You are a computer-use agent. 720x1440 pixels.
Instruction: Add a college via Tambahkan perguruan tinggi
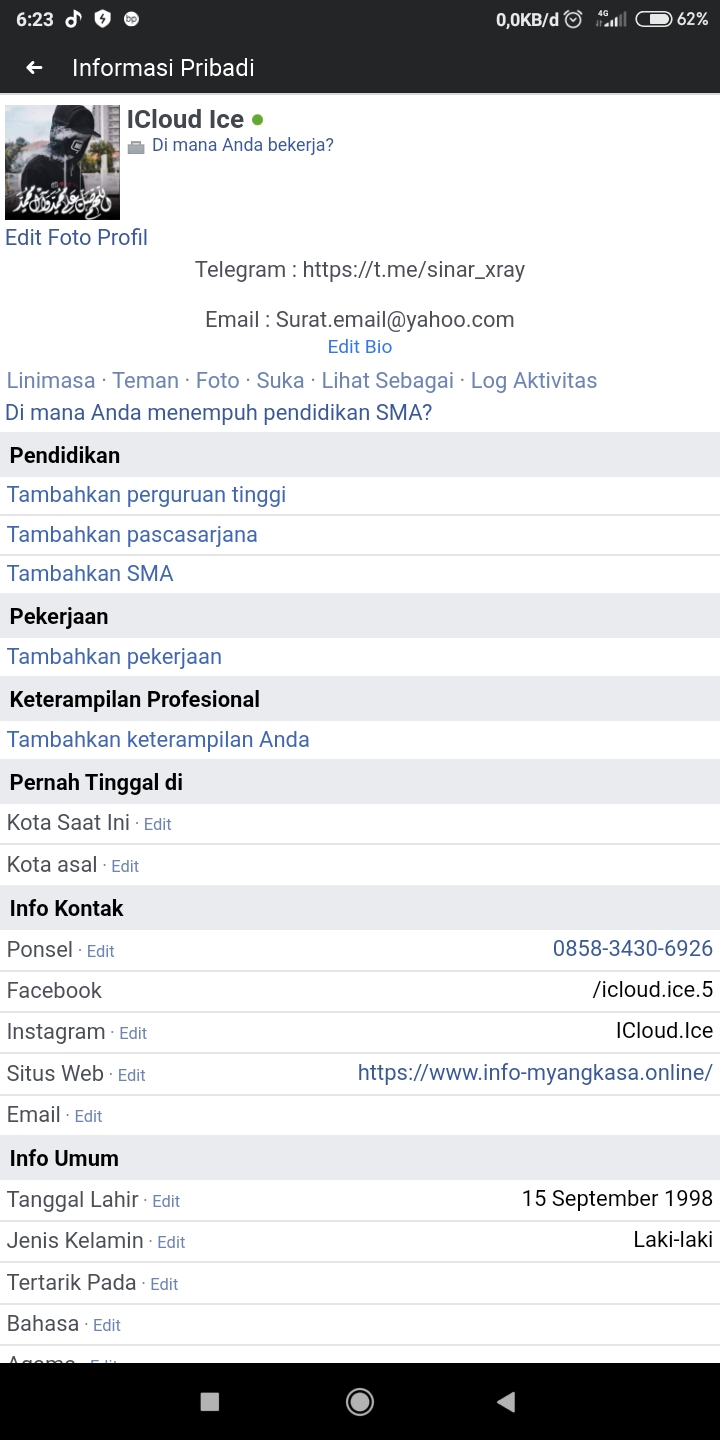pos(146,495)
